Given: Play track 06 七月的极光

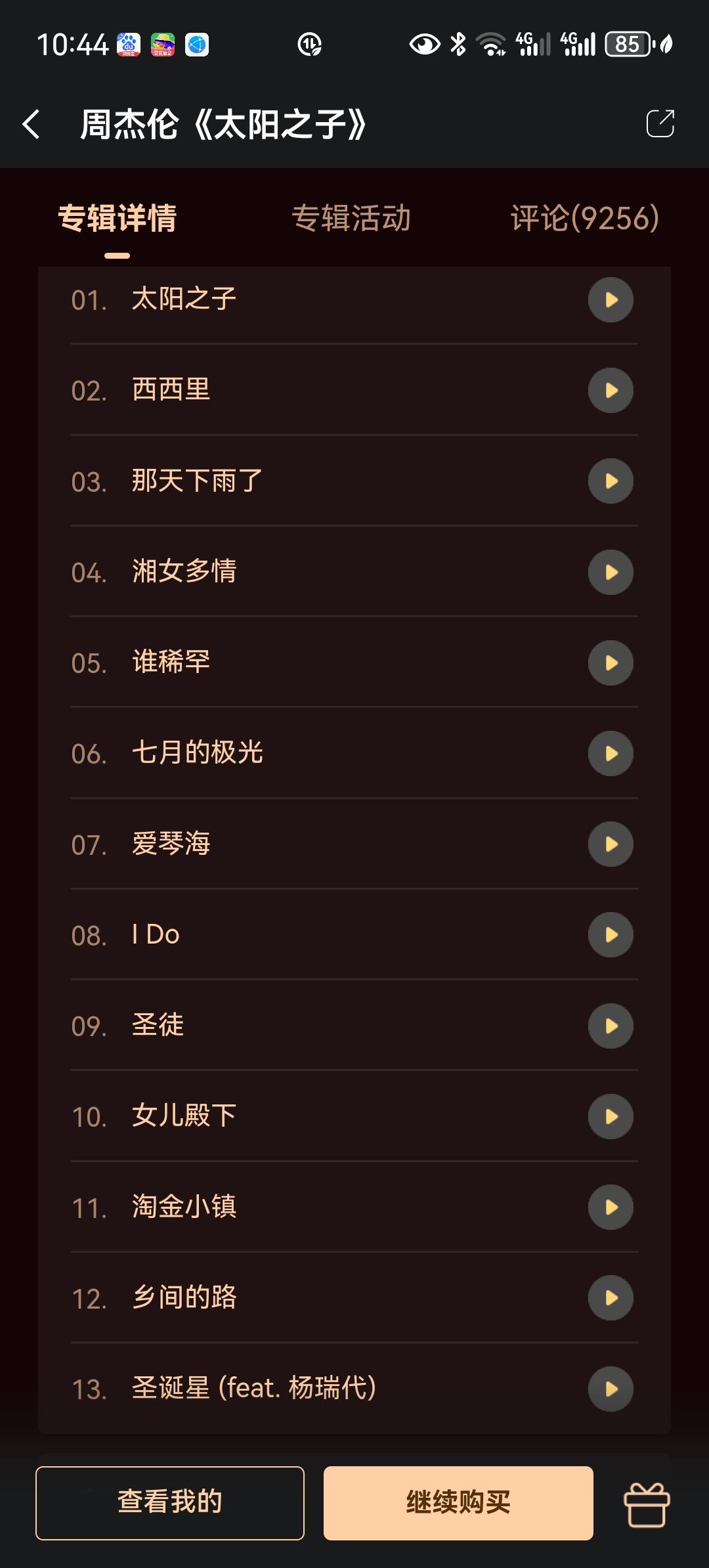Looking at the screenshot, I should click(610, 754).
